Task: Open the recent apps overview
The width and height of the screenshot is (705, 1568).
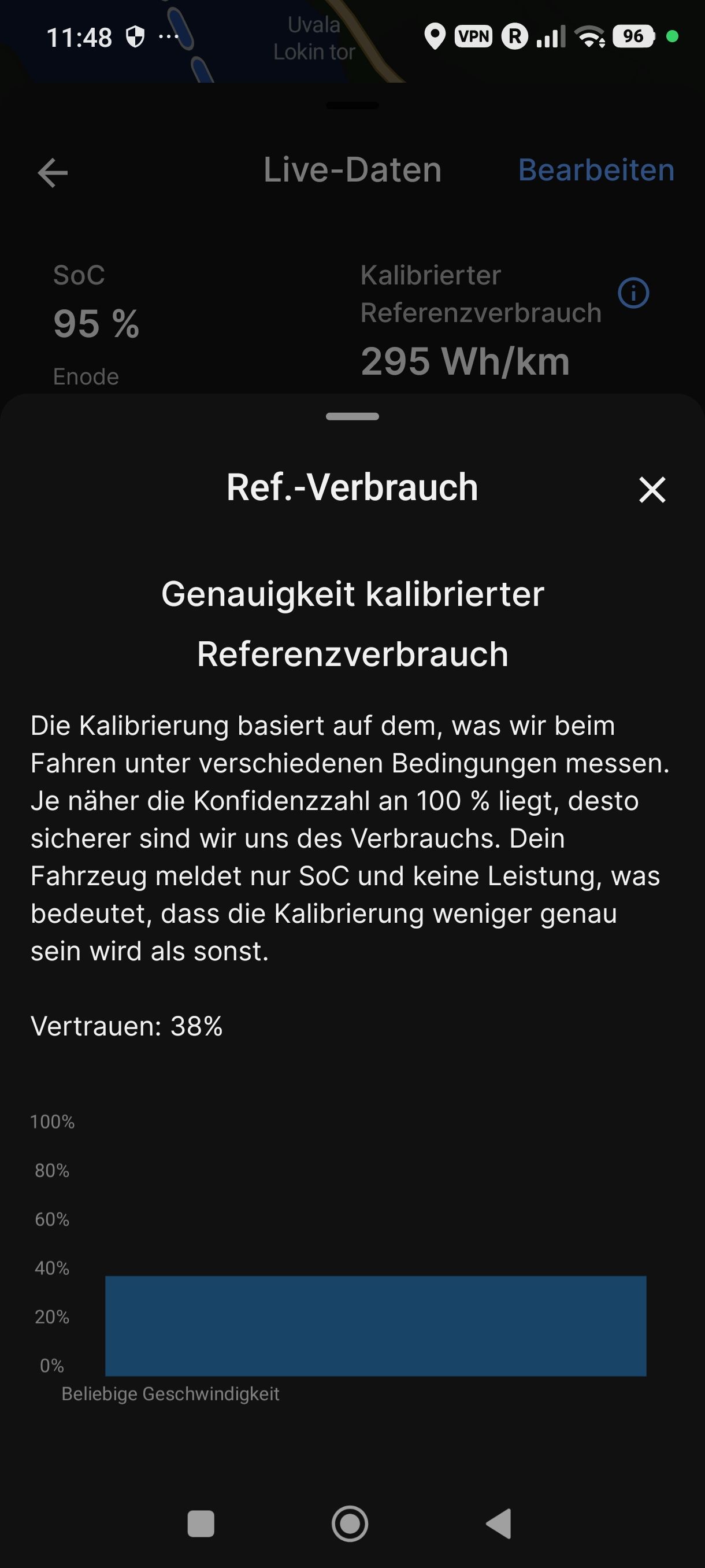Action: (201, 1523)
